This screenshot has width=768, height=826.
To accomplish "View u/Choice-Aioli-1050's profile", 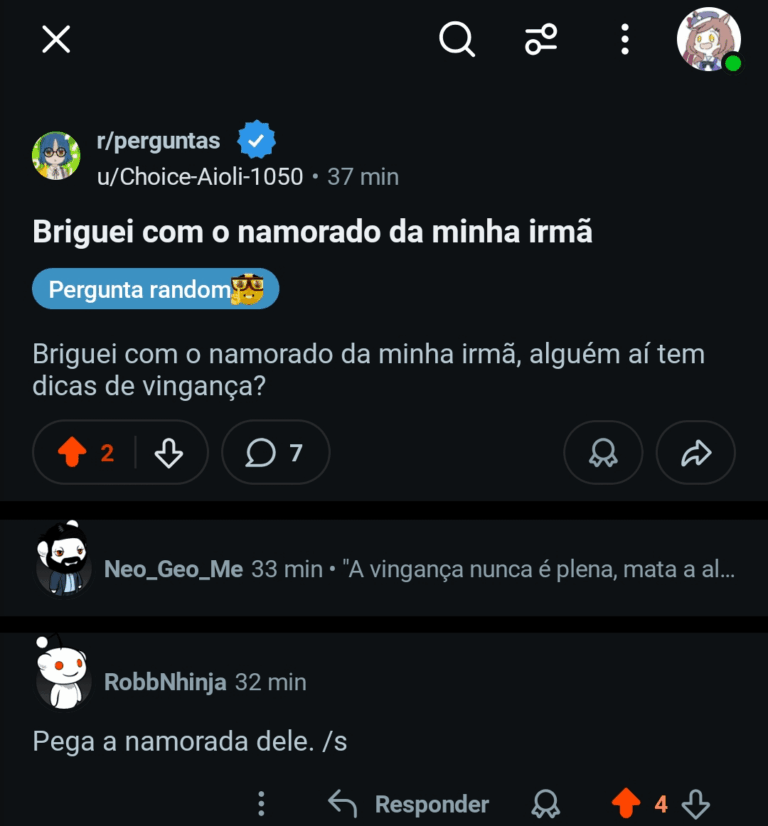I will (x=200, y=177).
